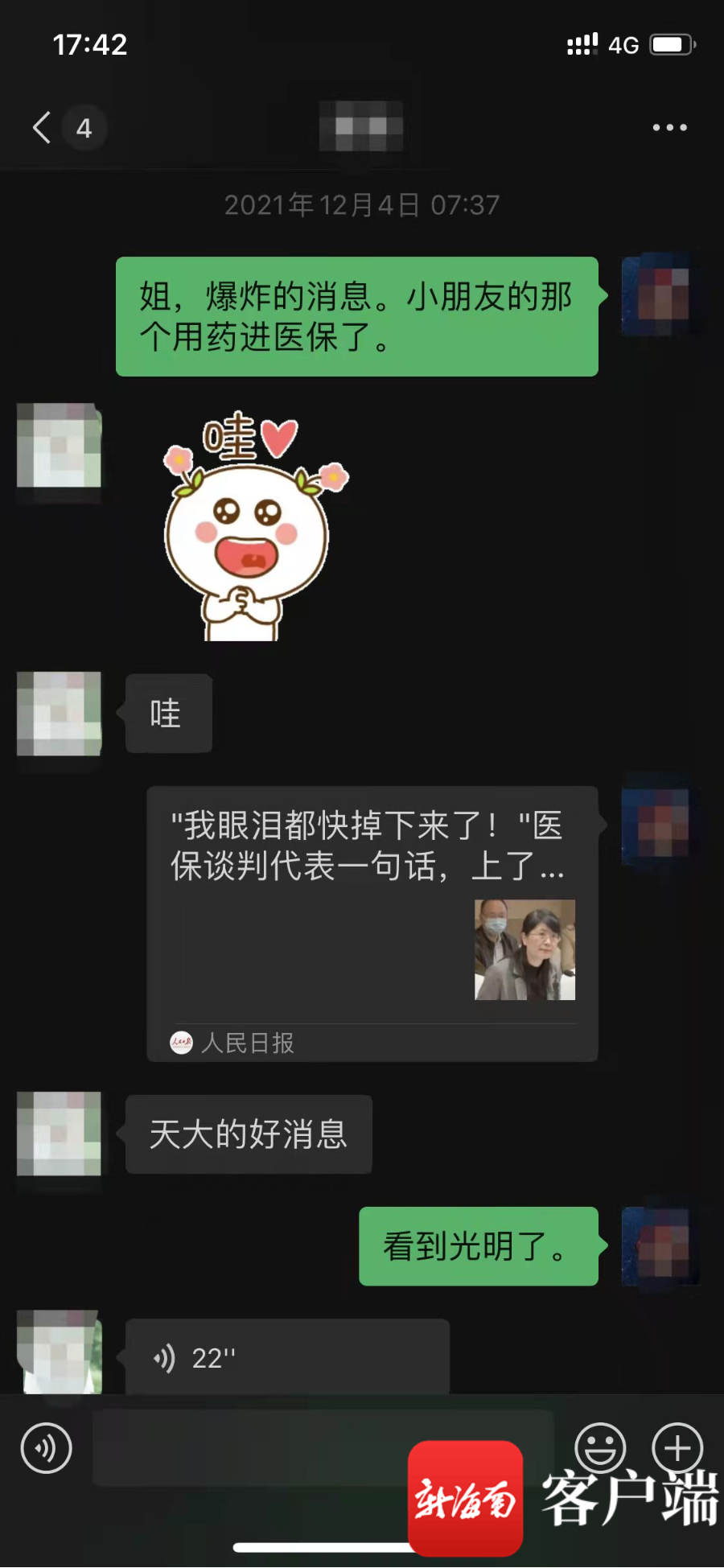Image resolution: width=724 pixels, height=1568 pixels.
Task: Open the chat overflow menu
Action: [x=669, y=127]
